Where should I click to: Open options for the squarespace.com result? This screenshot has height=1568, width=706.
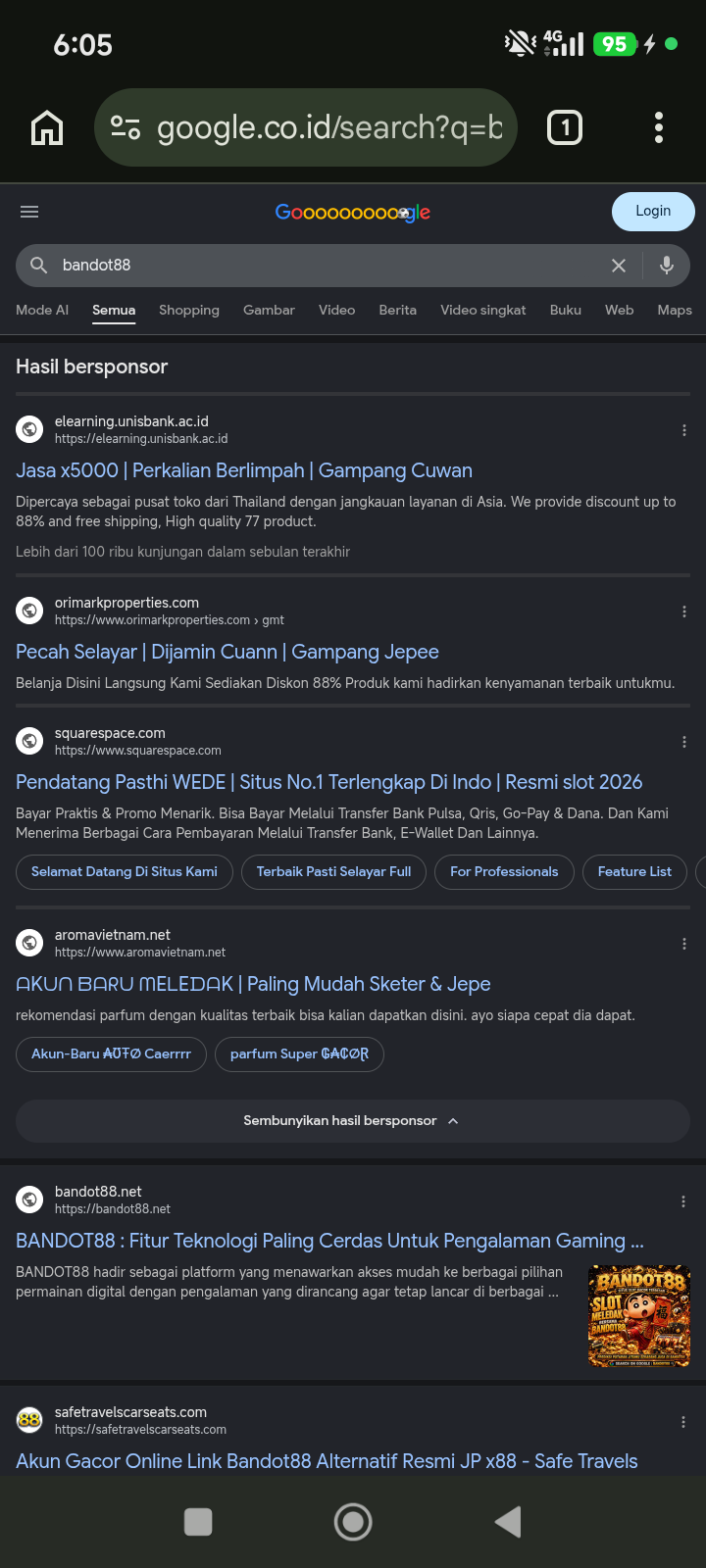pyautogui.click(x=684, y=742)
